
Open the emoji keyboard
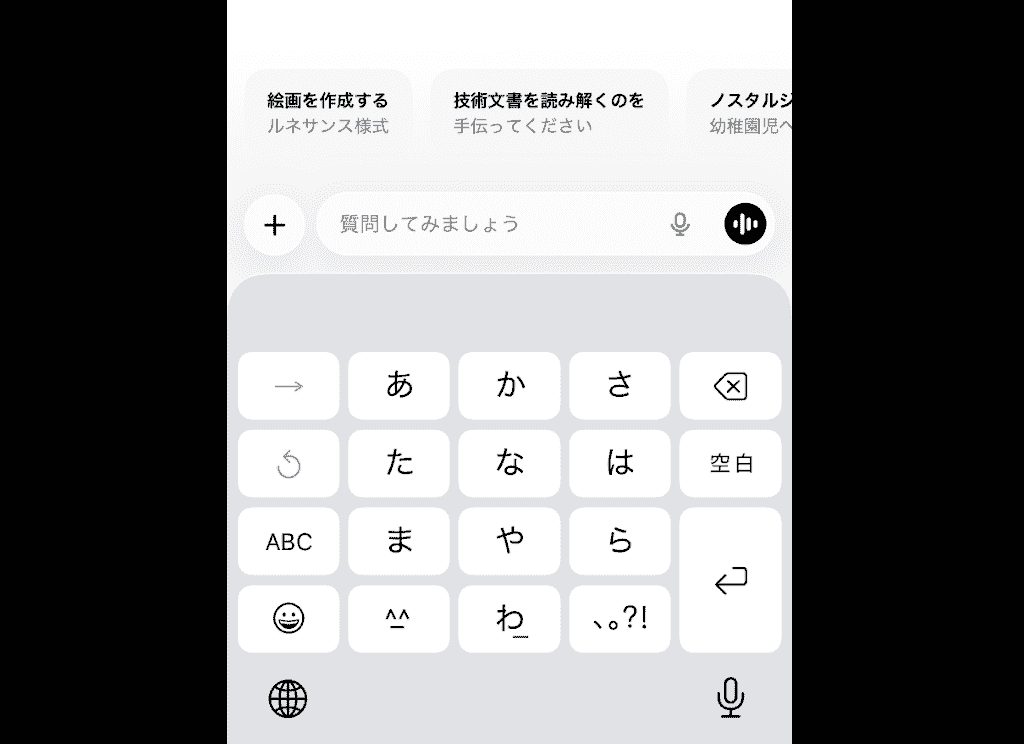pos(289,620)
